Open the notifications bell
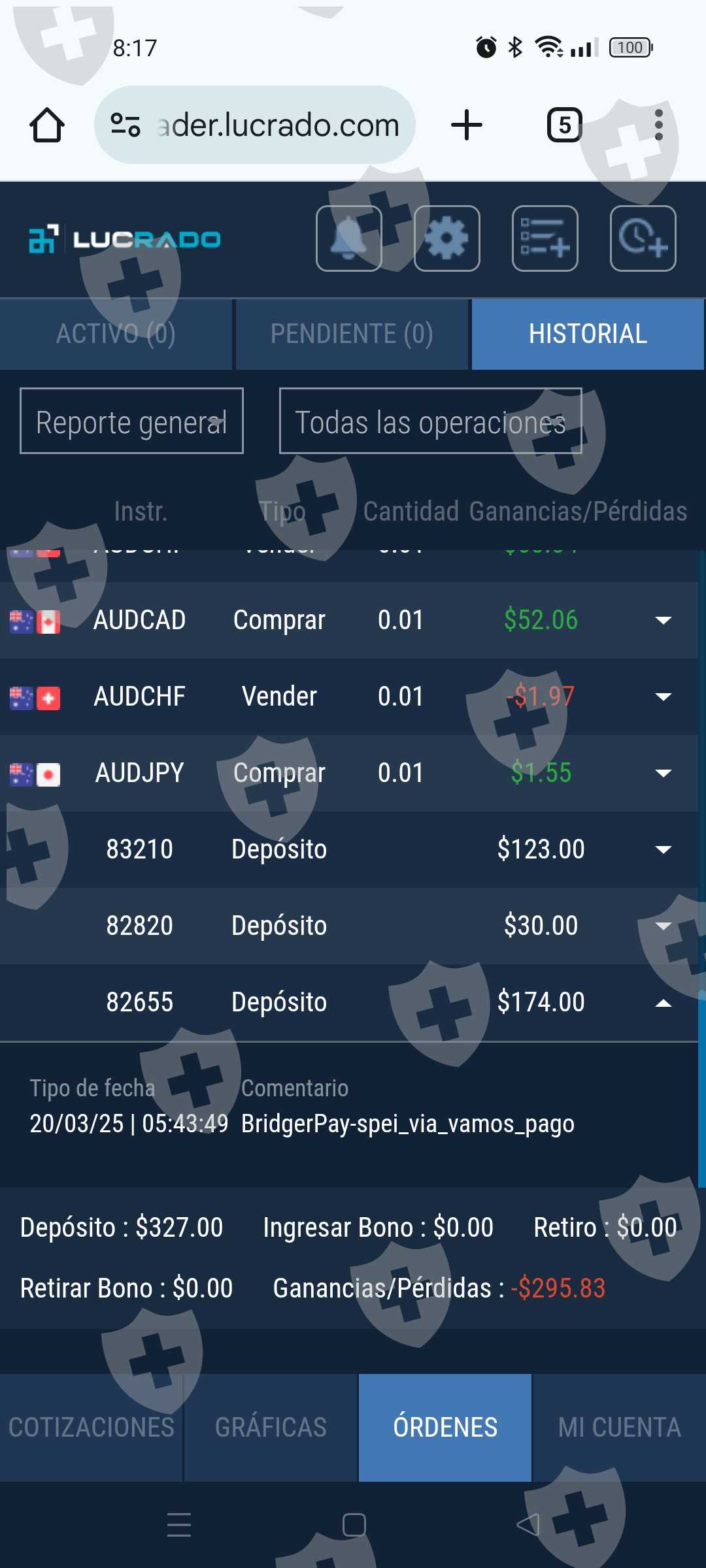 [x=348, y=238]
